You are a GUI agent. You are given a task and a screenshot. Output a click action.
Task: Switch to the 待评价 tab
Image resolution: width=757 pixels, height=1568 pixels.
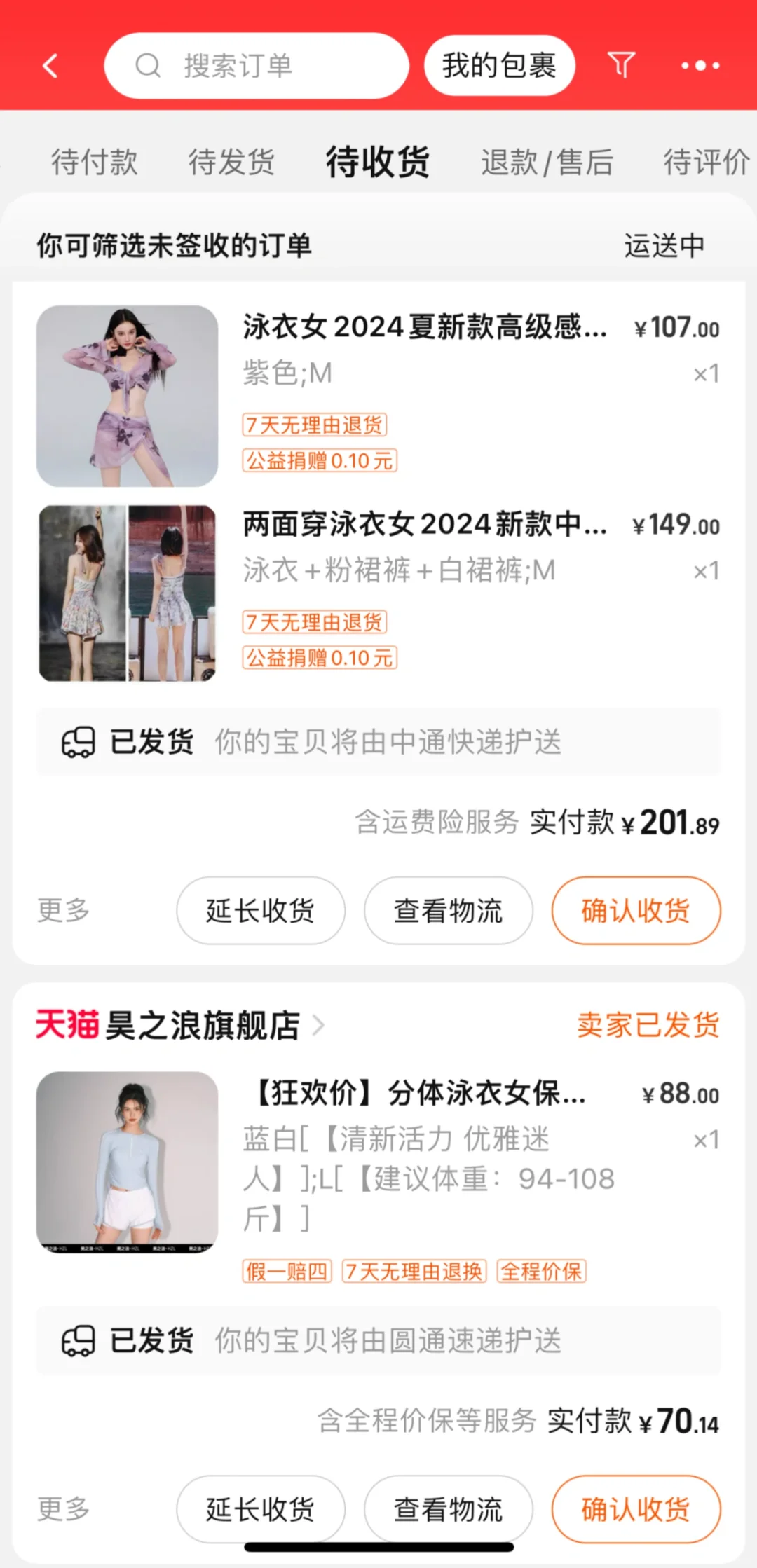[x=707, y=162]
